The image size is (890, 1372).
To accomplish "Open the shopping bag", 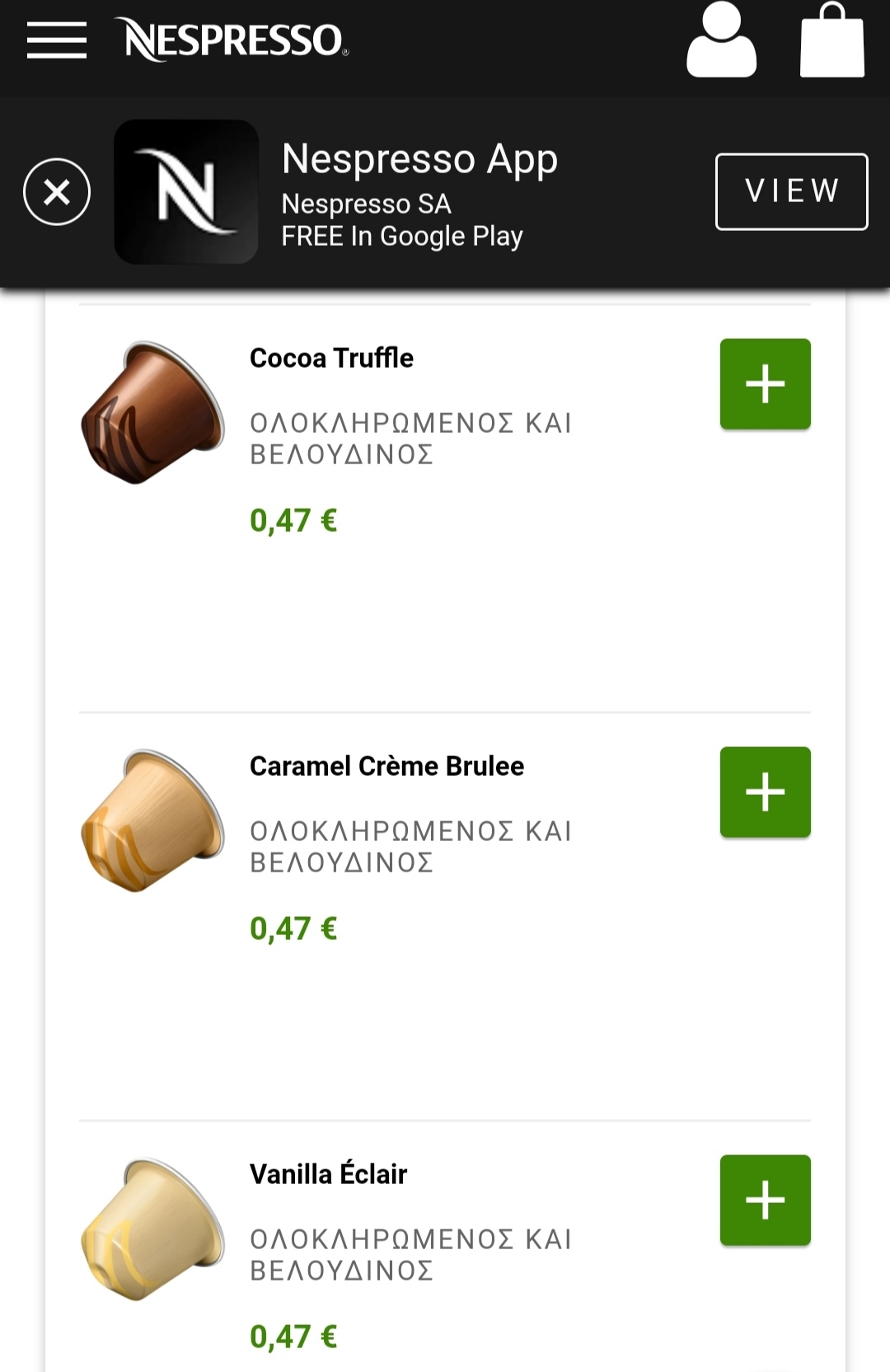I will (831, 41).
